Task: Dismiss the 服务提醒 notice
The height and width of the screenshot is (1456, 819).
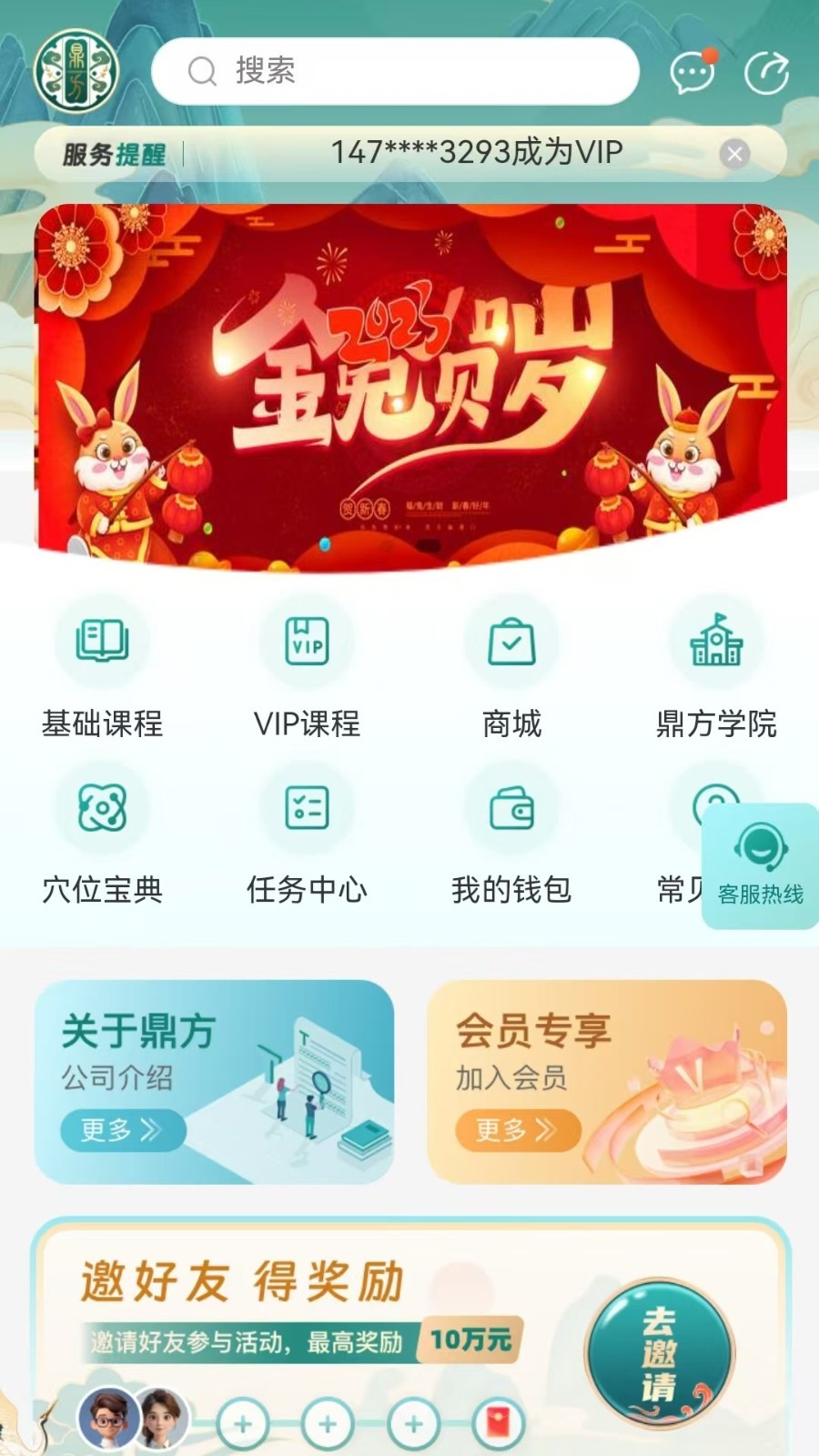Action: point(734,154)
